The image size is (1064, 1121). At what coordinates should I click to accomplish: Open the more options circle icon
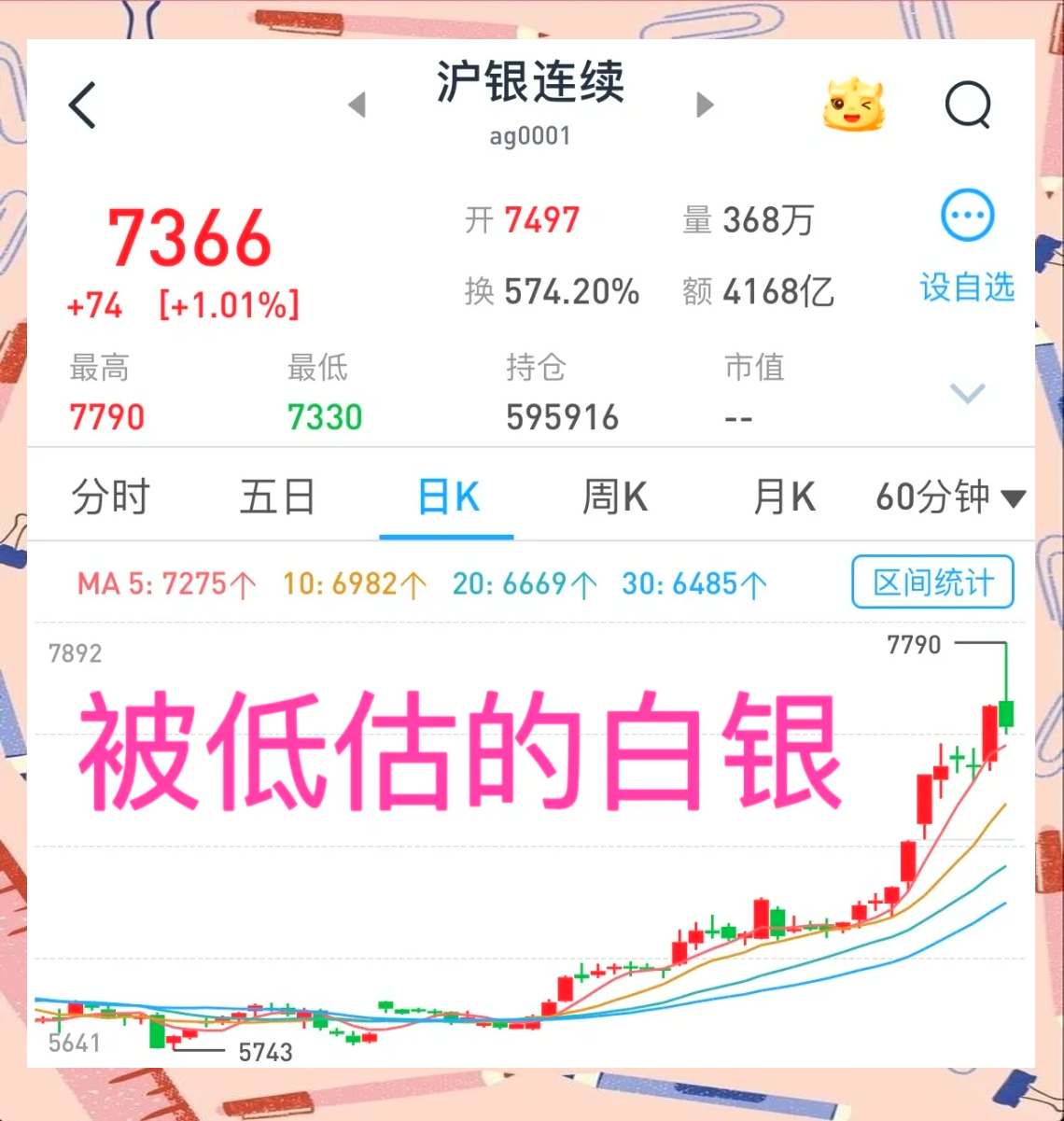(968, 214)
